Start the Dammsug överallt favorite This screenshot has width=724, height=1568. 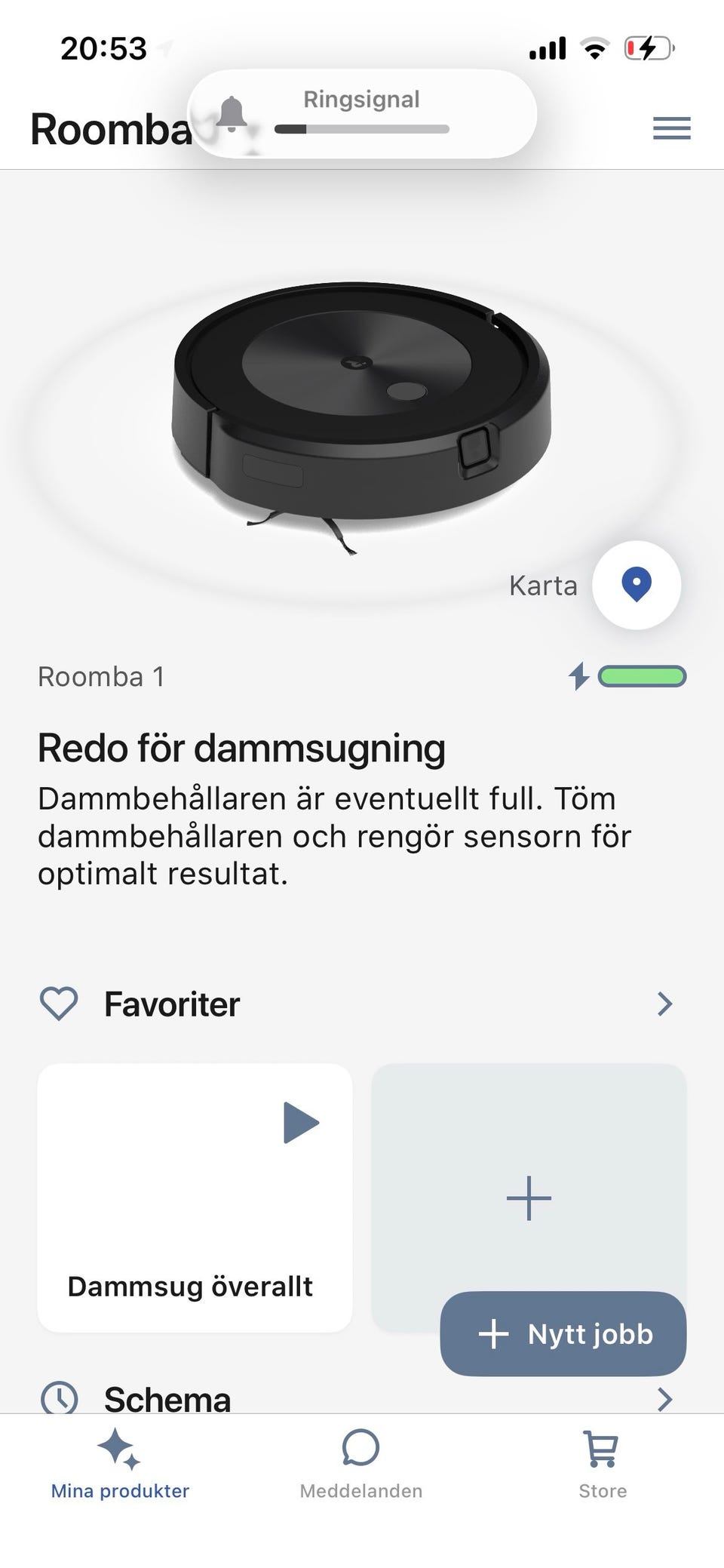(301, 1122)
